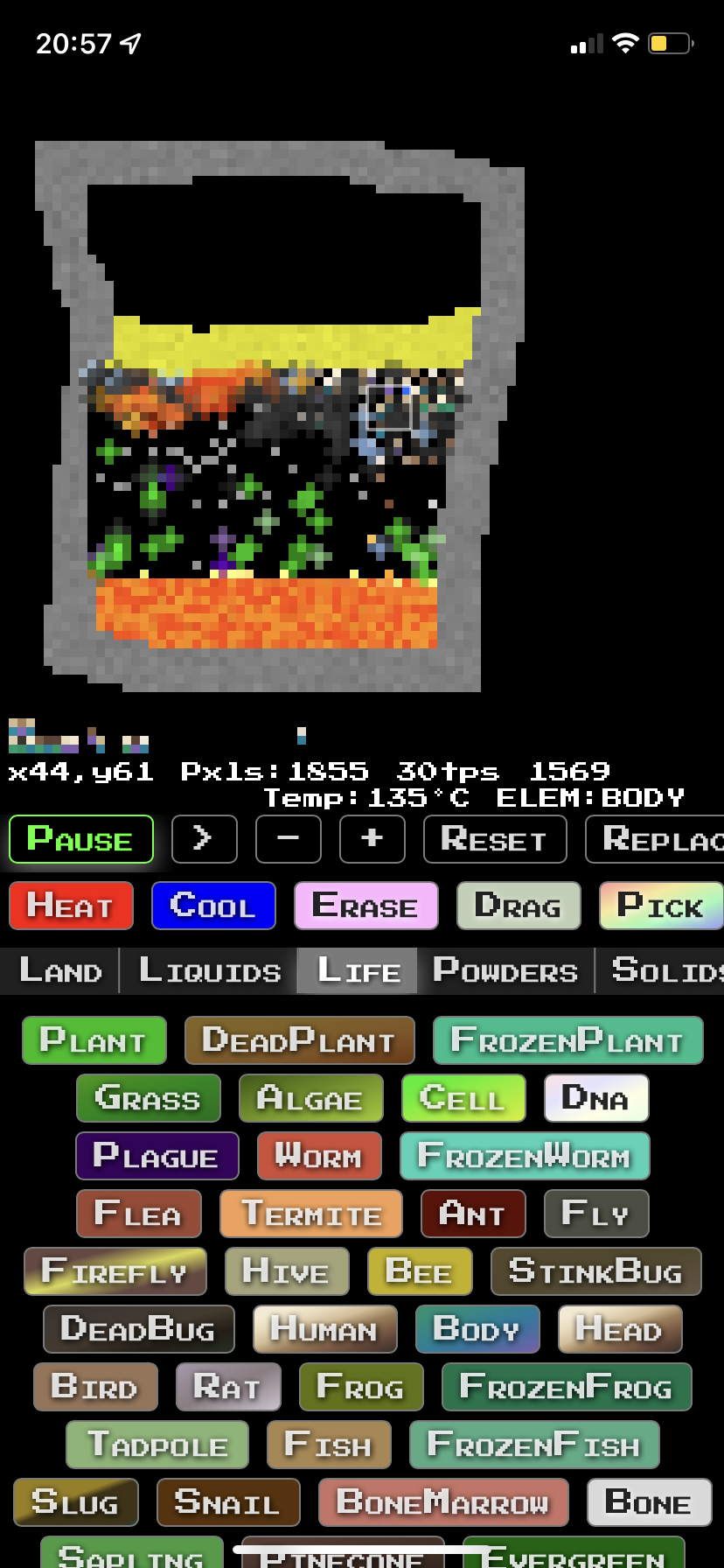Reset the sandbox canvas
This screenshot has width=724, height=1568.
494,839
